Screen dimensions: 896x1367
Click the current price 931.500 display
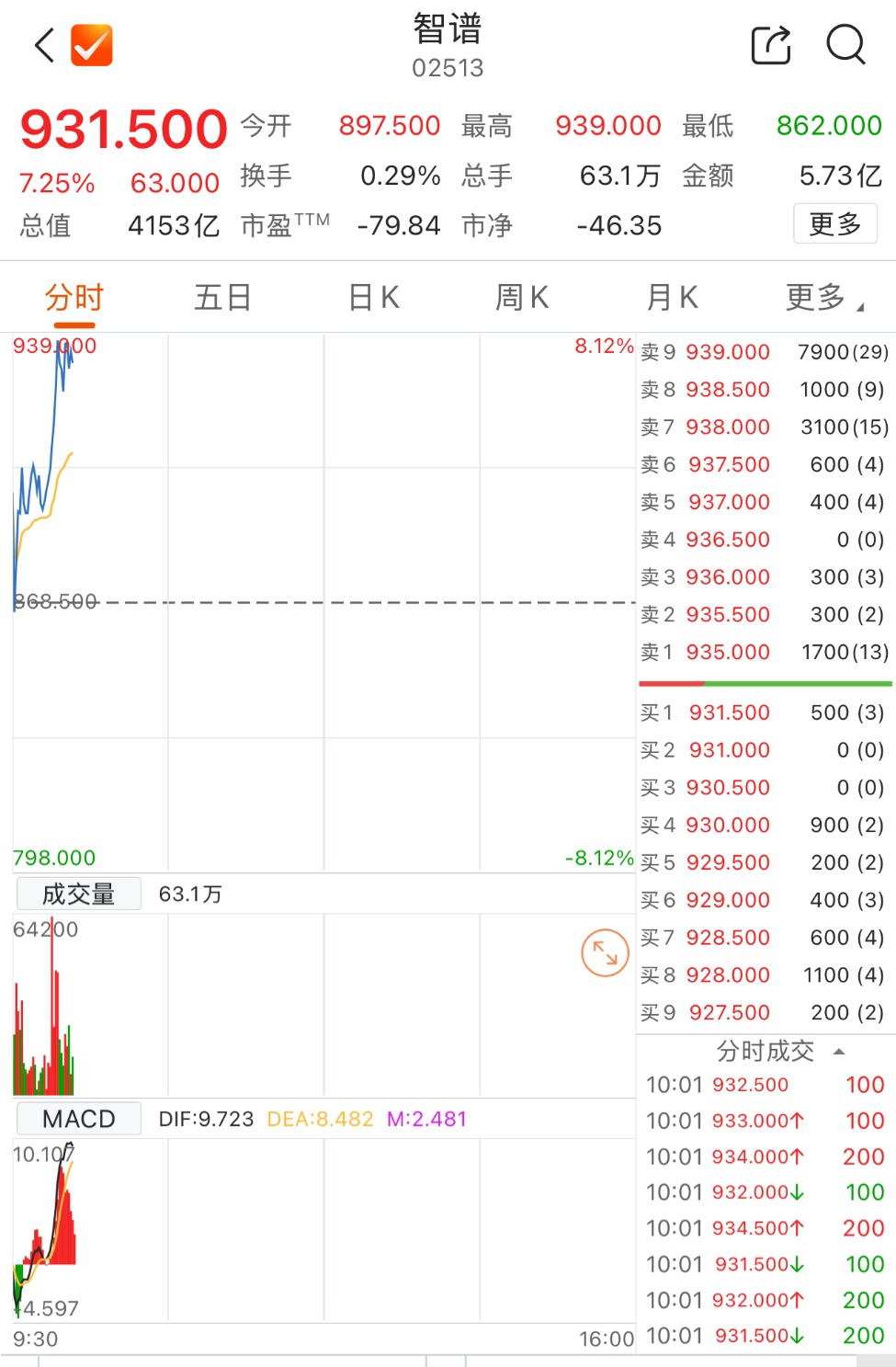pyautogui.click(x=122, y=128)
